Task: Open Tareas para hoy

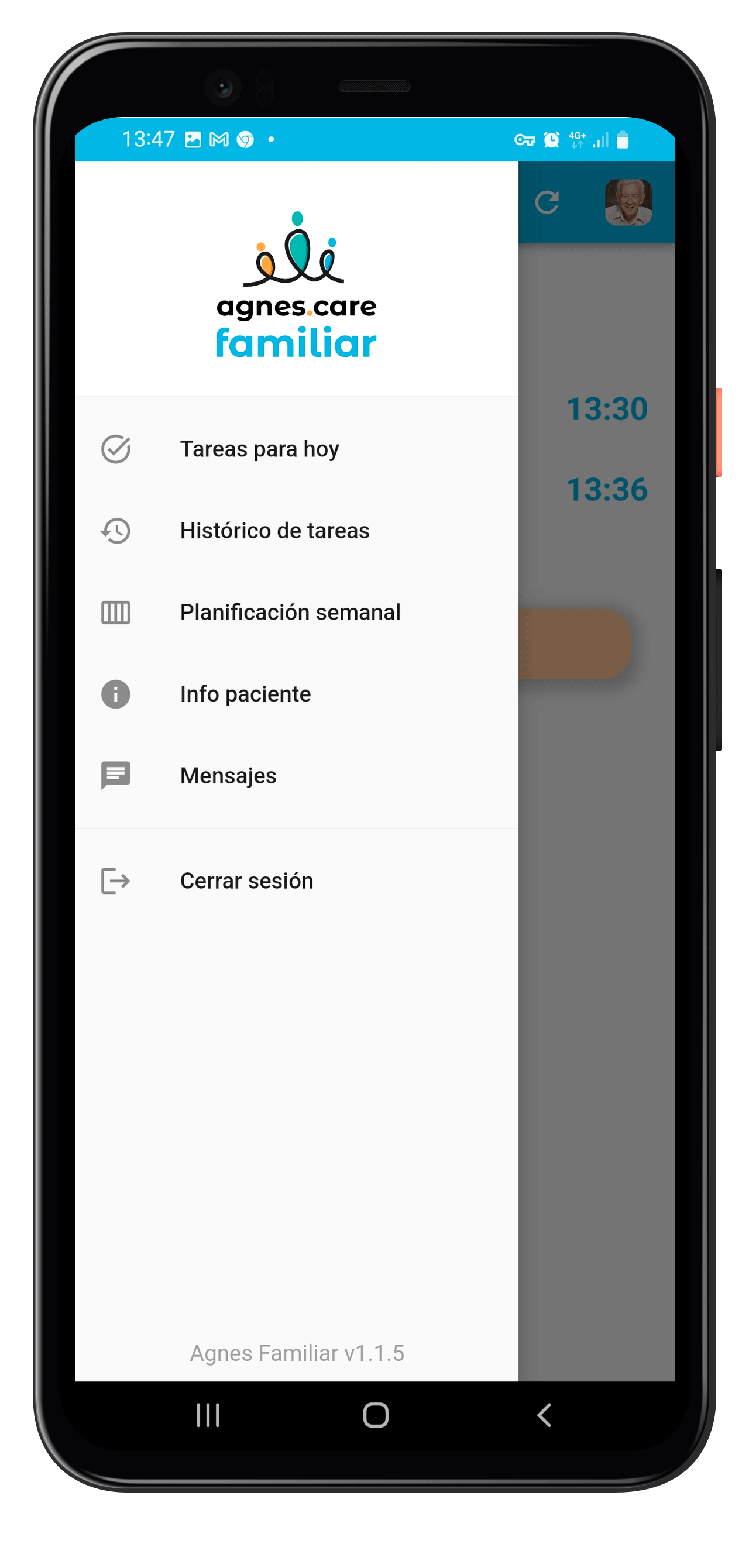Action: click(296, 449)
